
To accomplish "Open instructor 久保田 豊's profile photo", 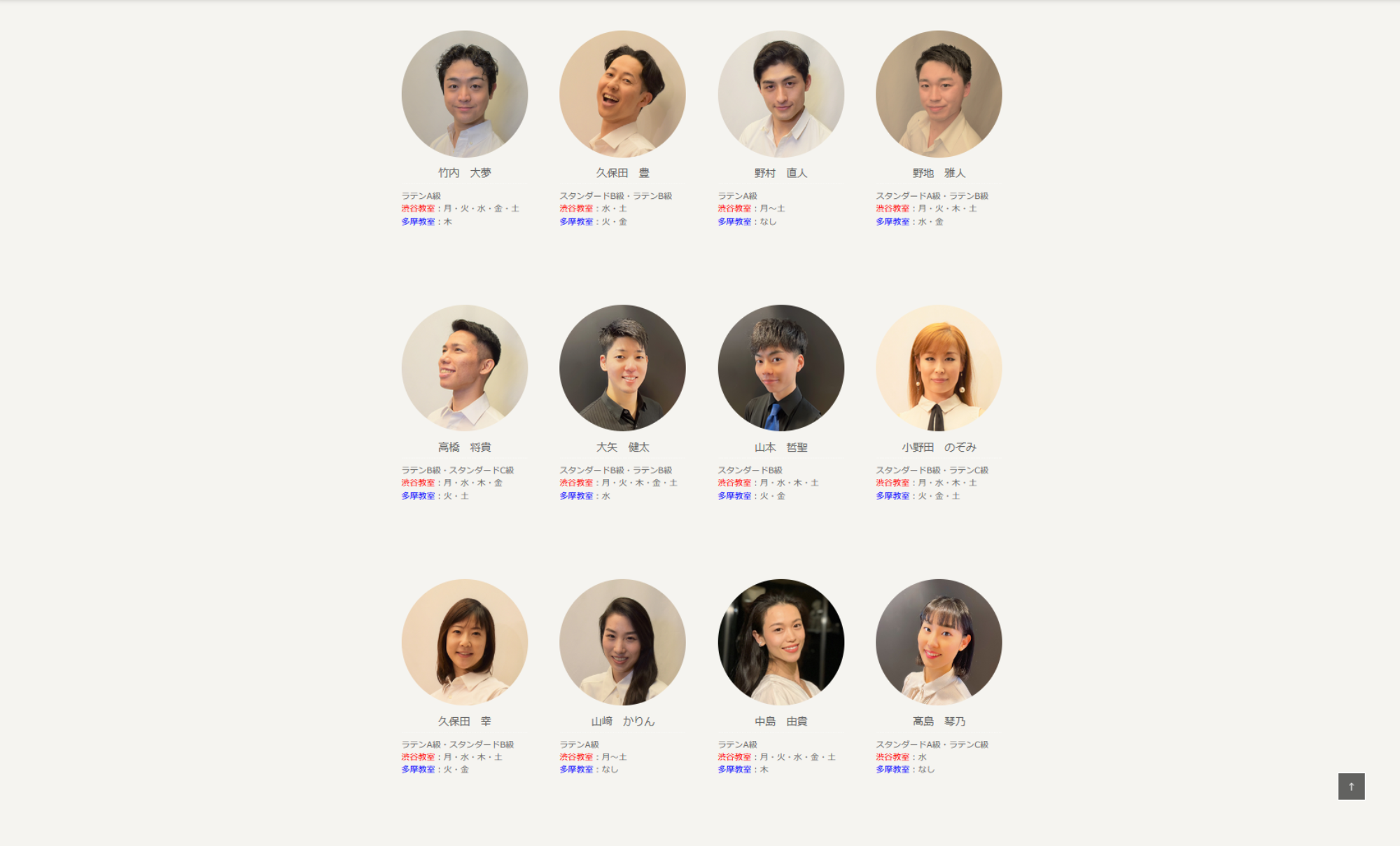I will click(622, 94).
